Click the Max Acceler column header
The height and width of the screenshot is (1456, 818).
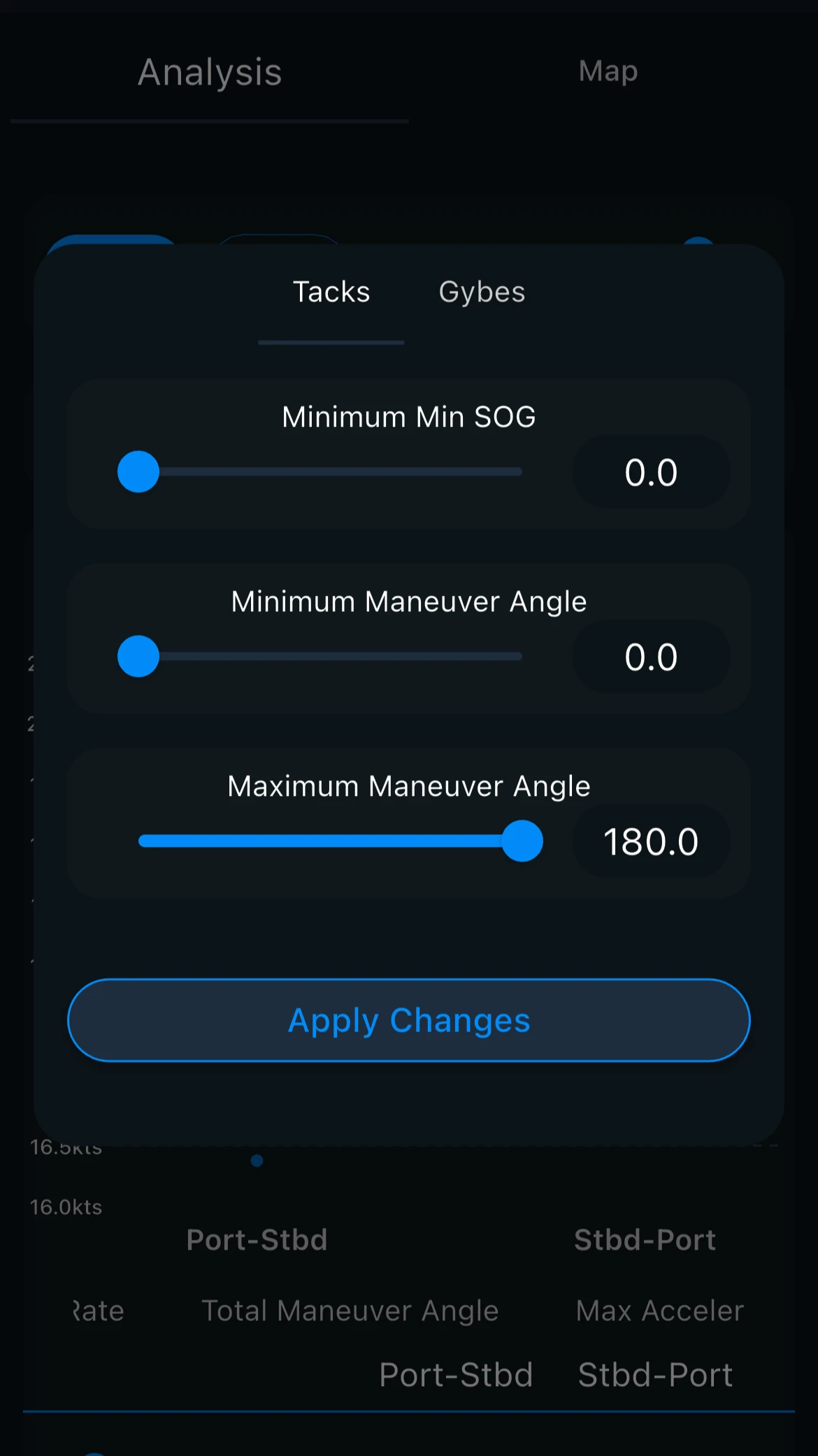(x=658, y=1311)
